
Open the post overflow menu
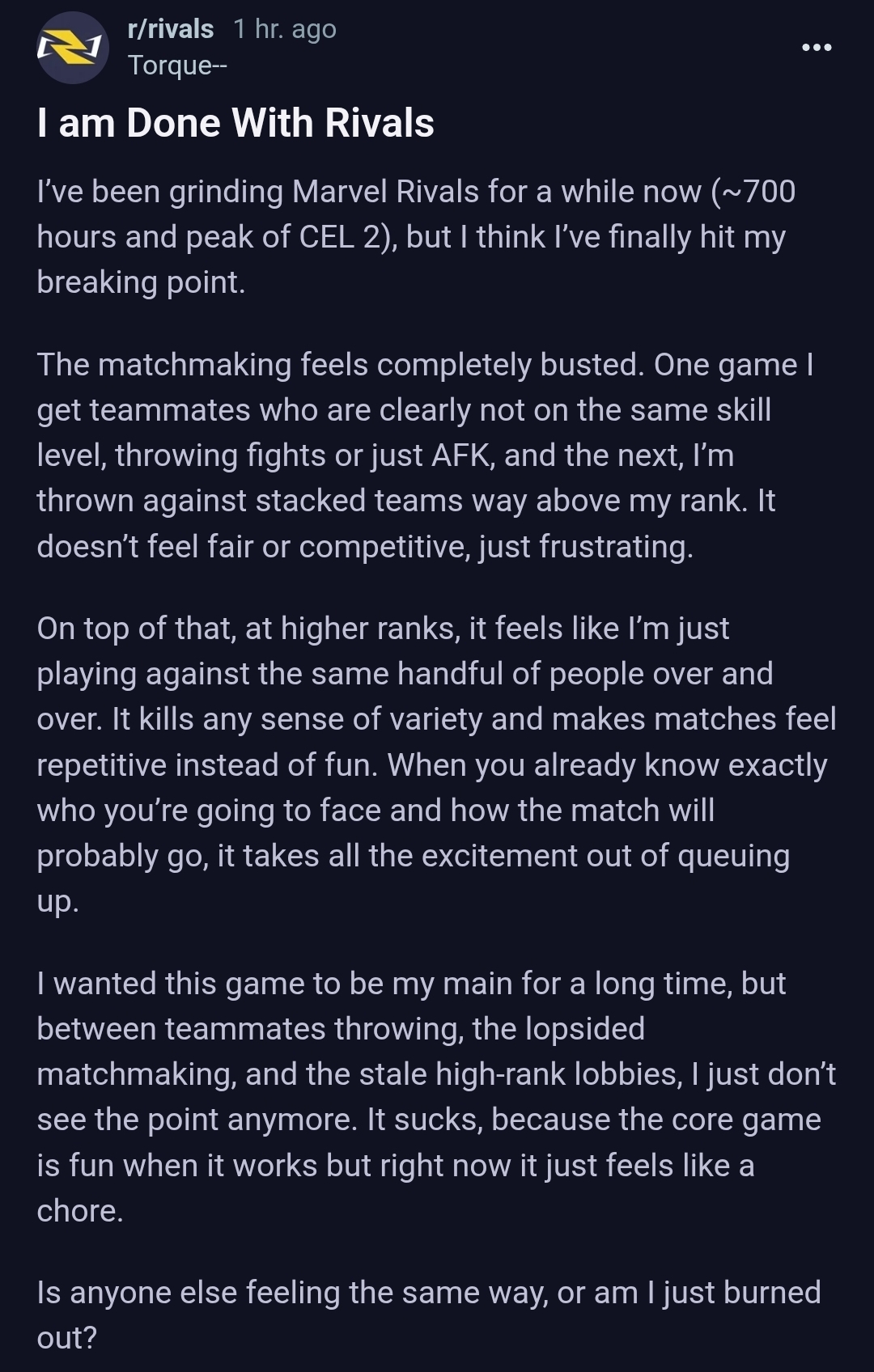816,48
